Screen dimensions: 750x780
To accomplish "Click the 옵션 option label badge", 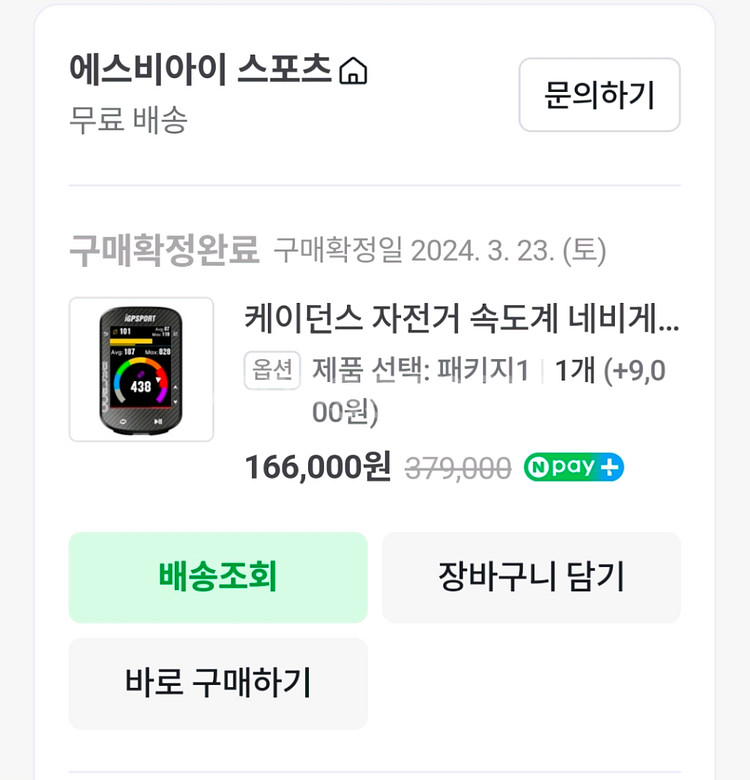I will pos(271,370).
